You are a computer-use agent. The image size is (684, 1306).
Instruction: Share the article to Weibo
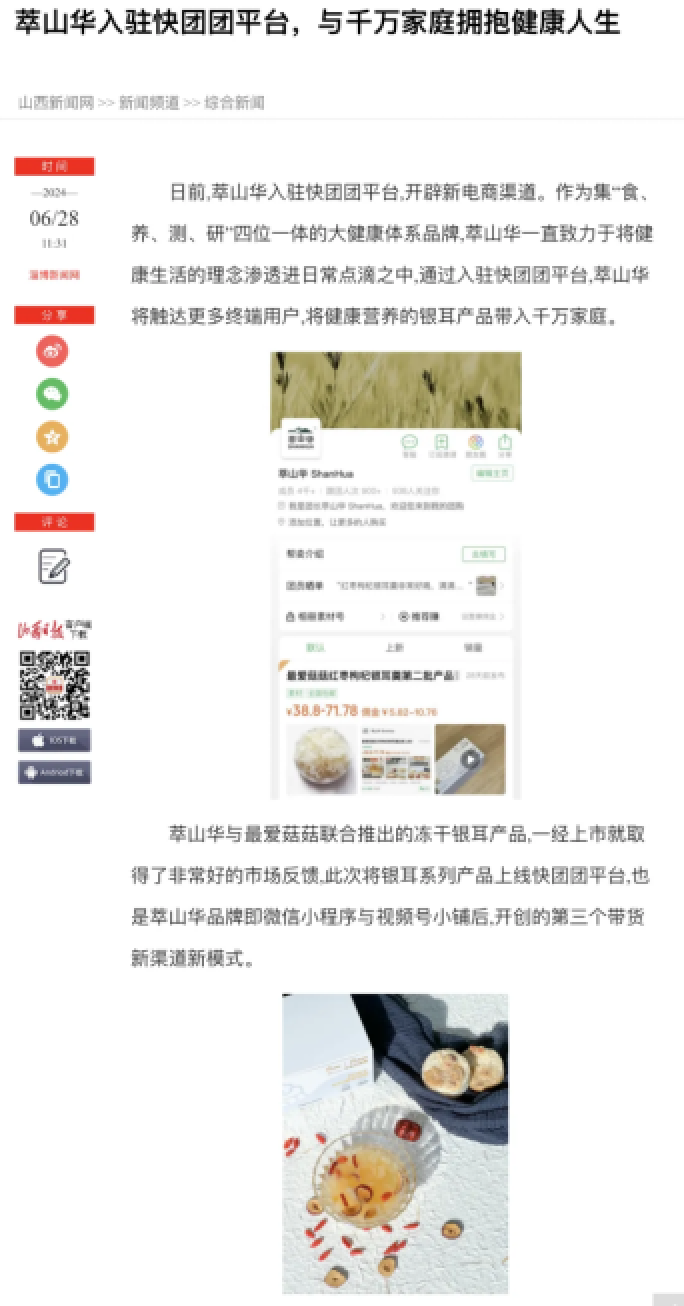pyautogui.click(x=53, y=351)
